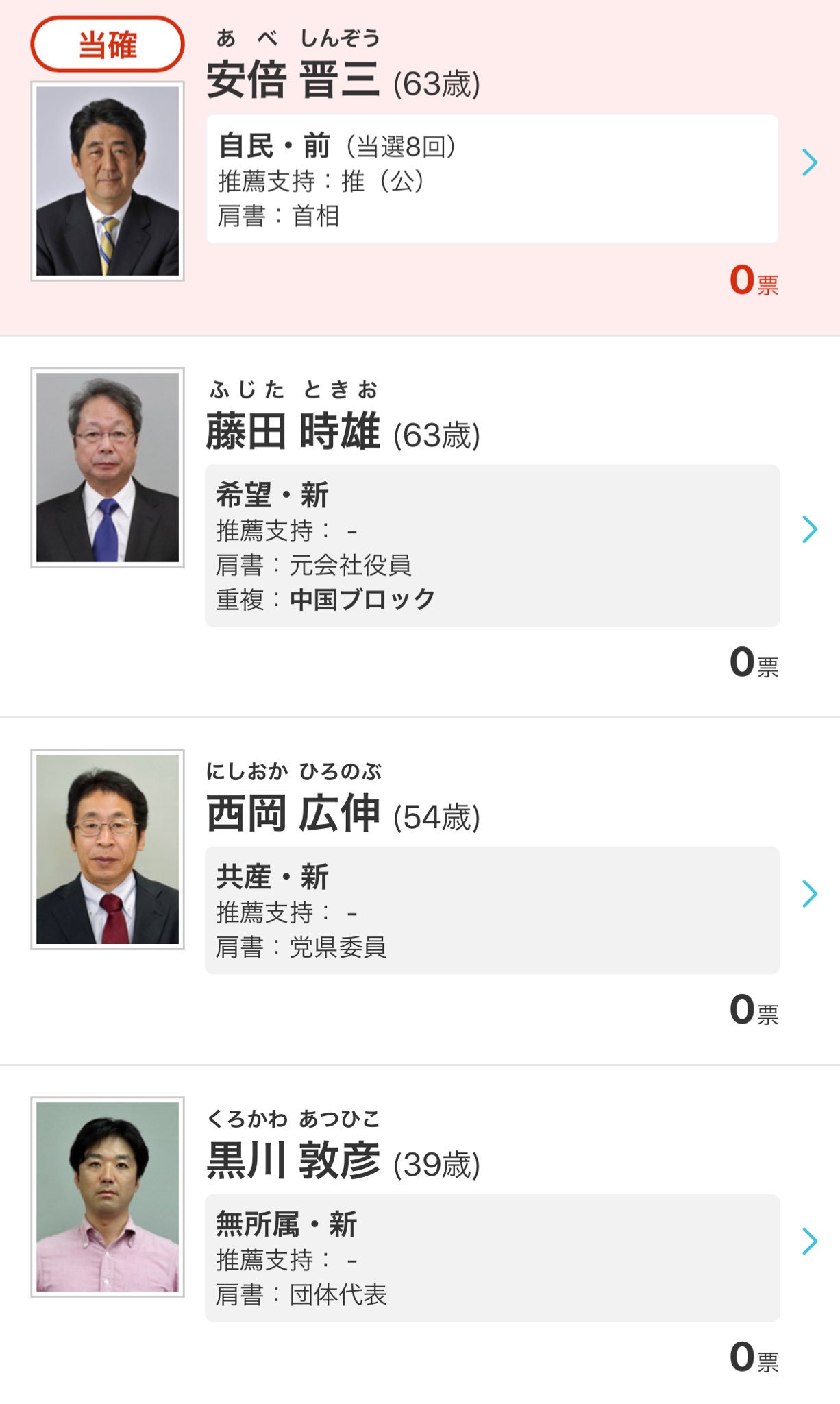Image resolution: width=840 pixels, height=1404 pixels.
Task: View candidate 西岡 広伸's profile
Action: (x=809, y=893)
